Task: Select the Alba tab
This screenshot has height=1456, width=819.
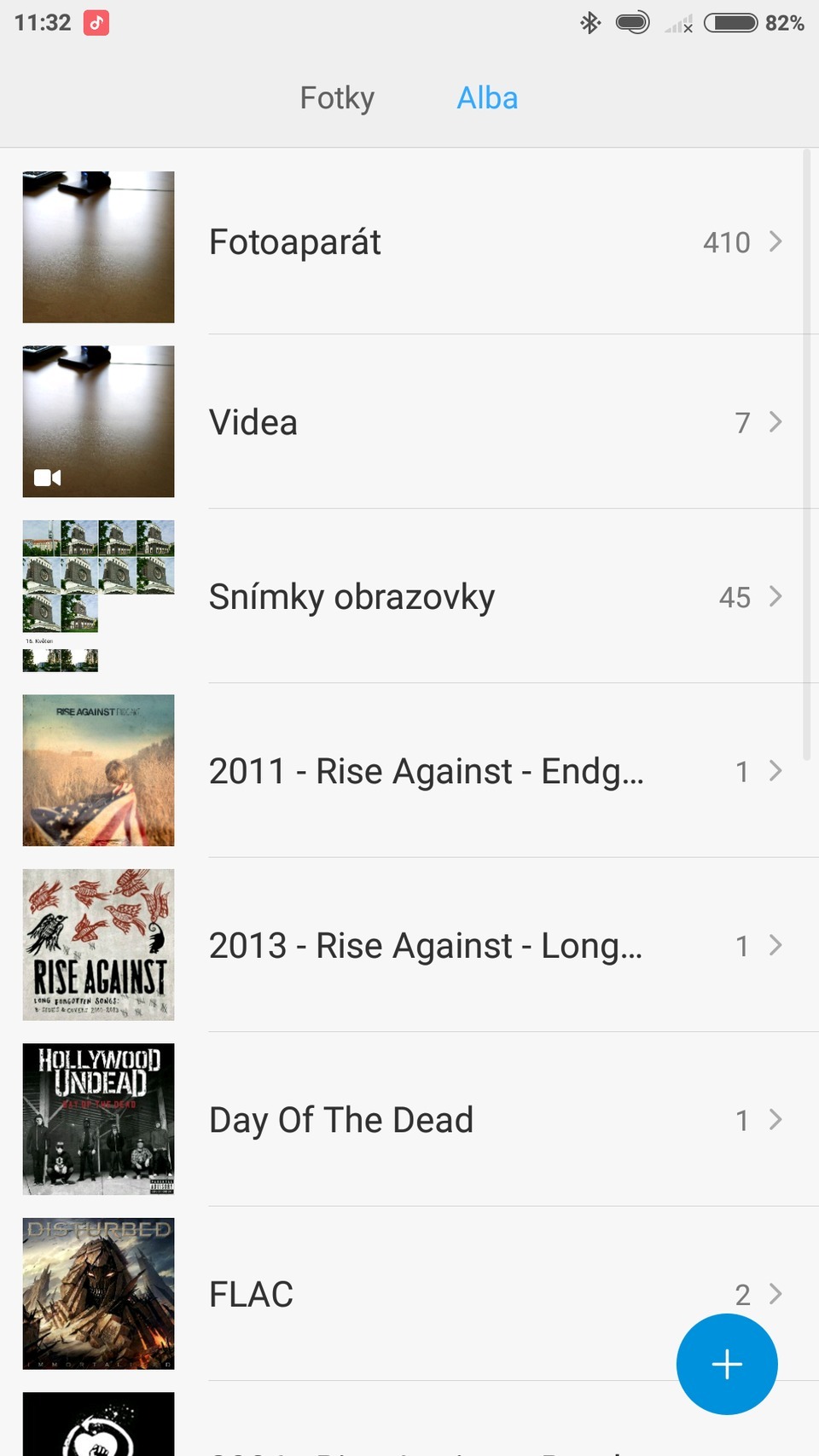Action: (x=487, y=98)
